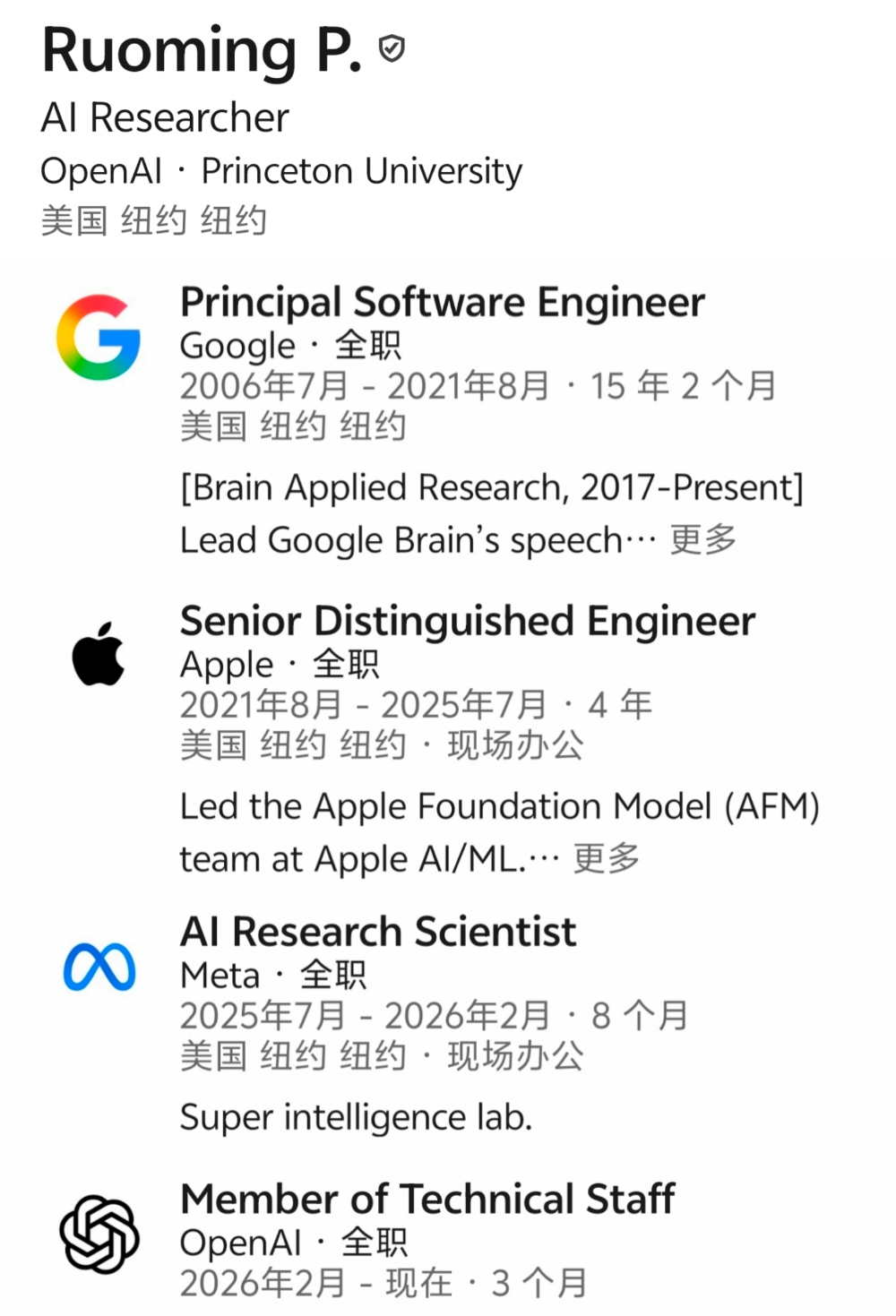This screenshot has height=1316, width=896.
Task: Open the Member of Technical Staff entry
Action: (427, 1197)
